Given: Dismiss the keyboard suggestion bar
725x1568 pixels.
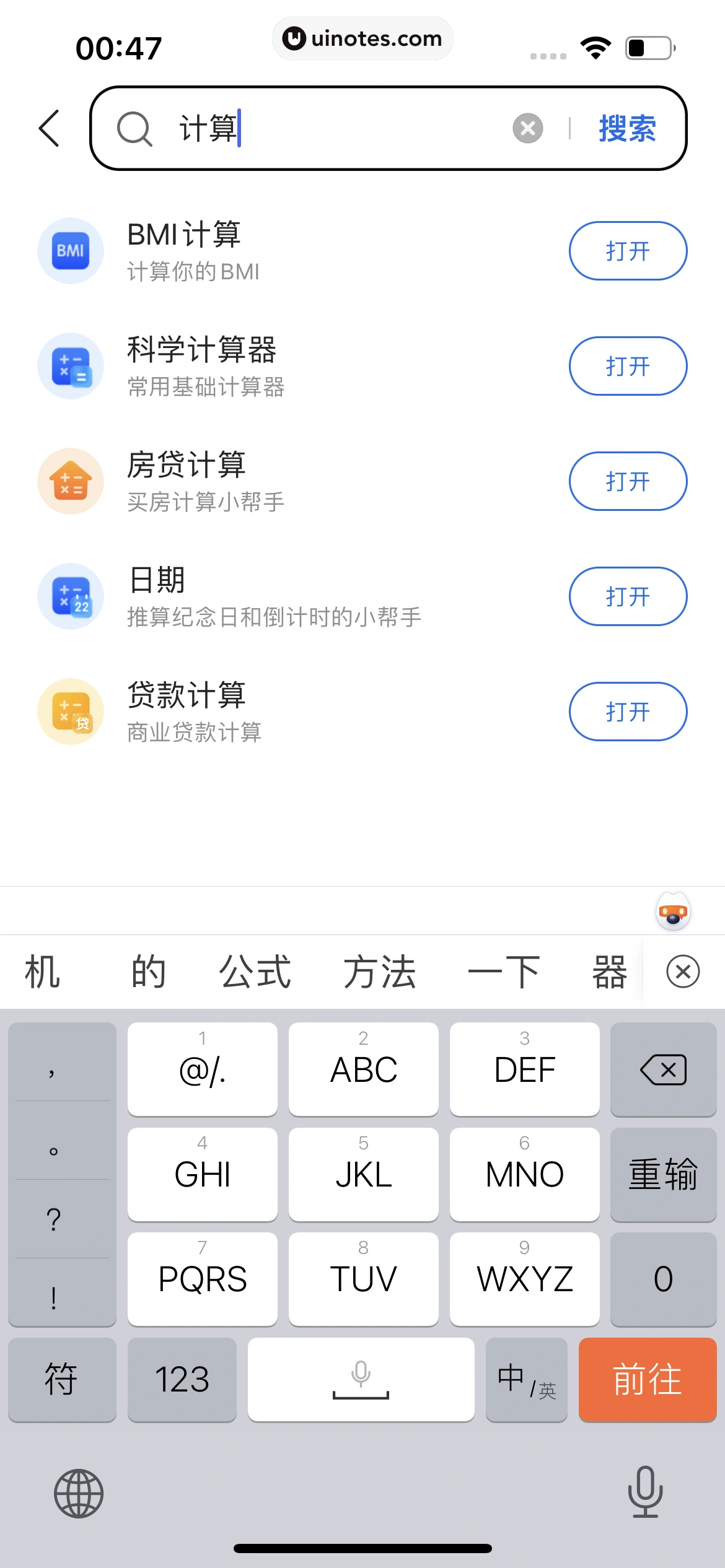Looking at the screenshot, I should 683,972.
